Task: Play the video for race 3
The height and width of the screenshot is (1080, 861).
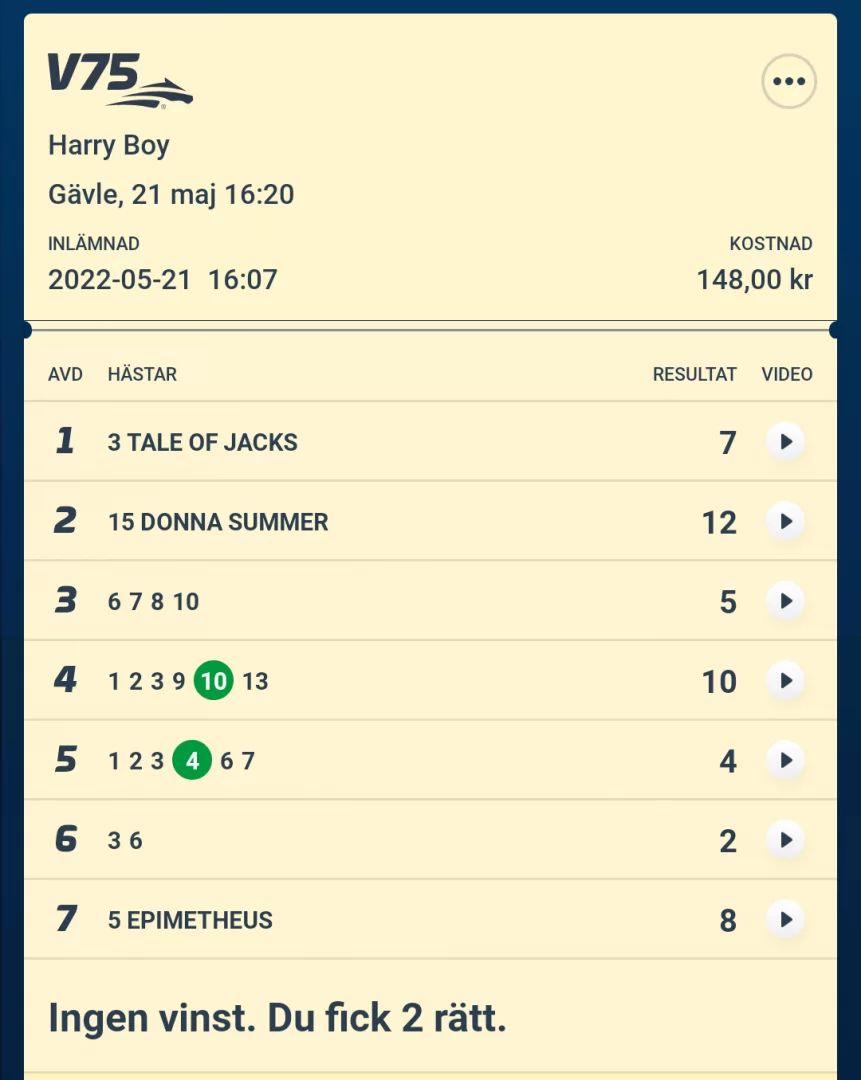Action: 786,601
